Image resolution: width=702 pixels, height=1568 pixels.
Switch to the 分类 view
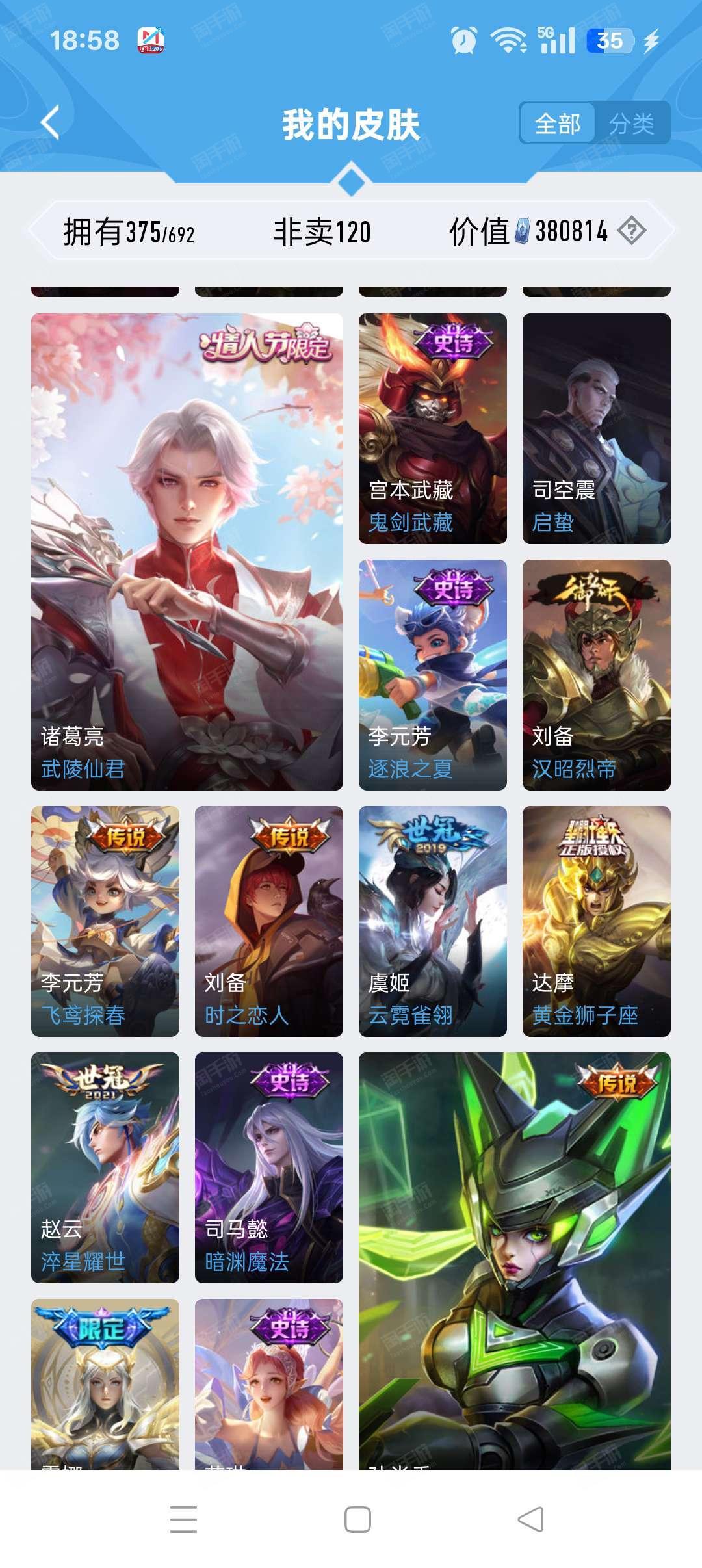(632, 123)
